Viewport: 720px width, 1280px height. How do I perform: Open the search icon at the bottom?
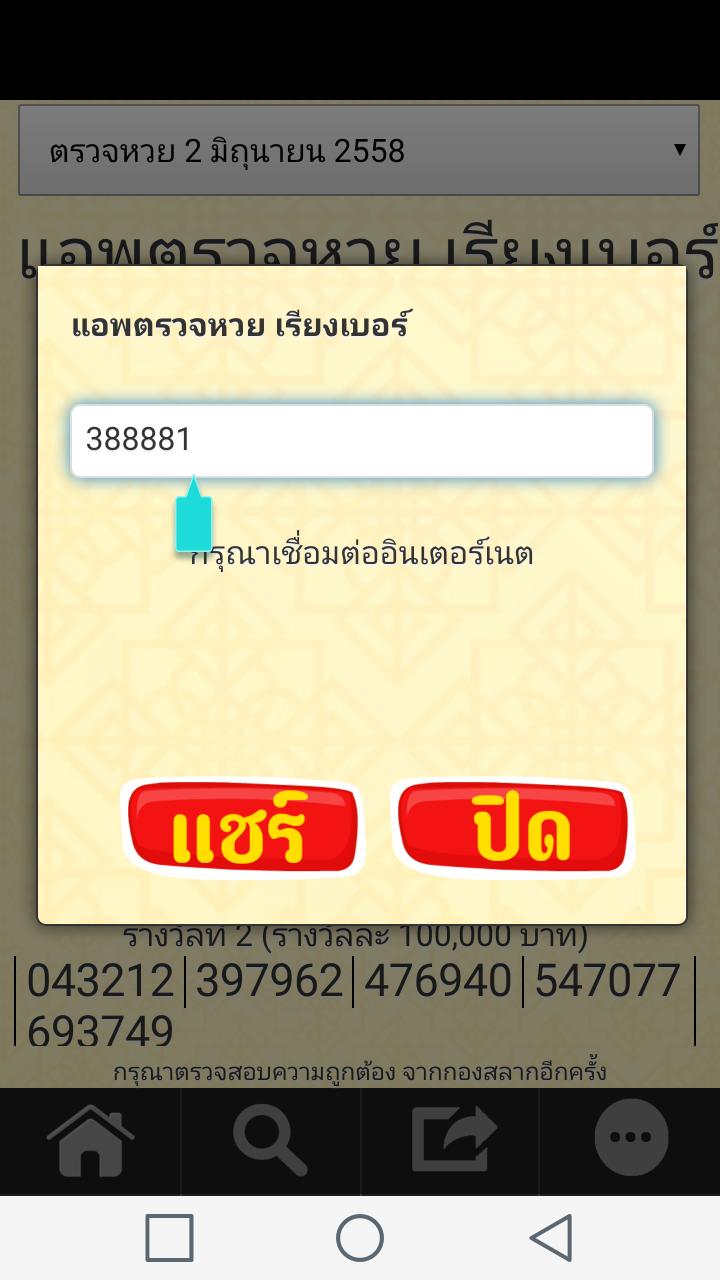coord(270,1140)
